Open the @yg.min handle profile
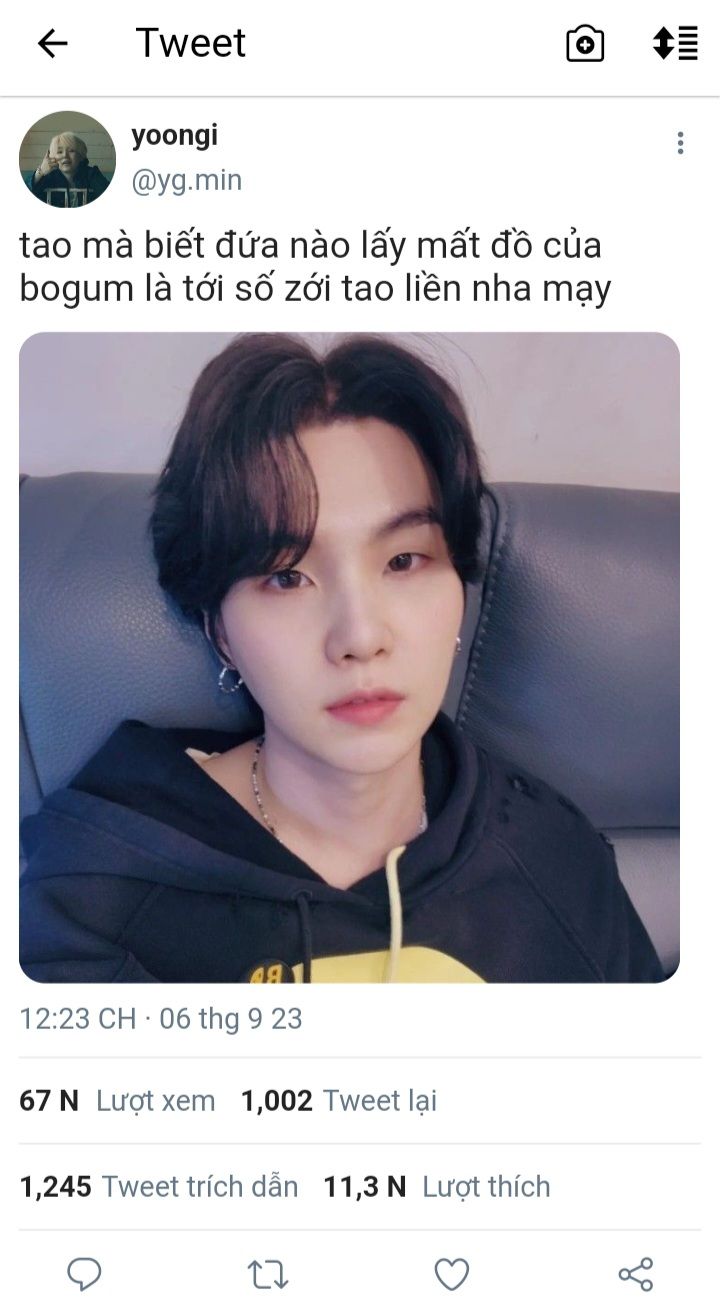Image resolution: width=720 pixels, height=1315 pixels. click(x=187, y=181)
